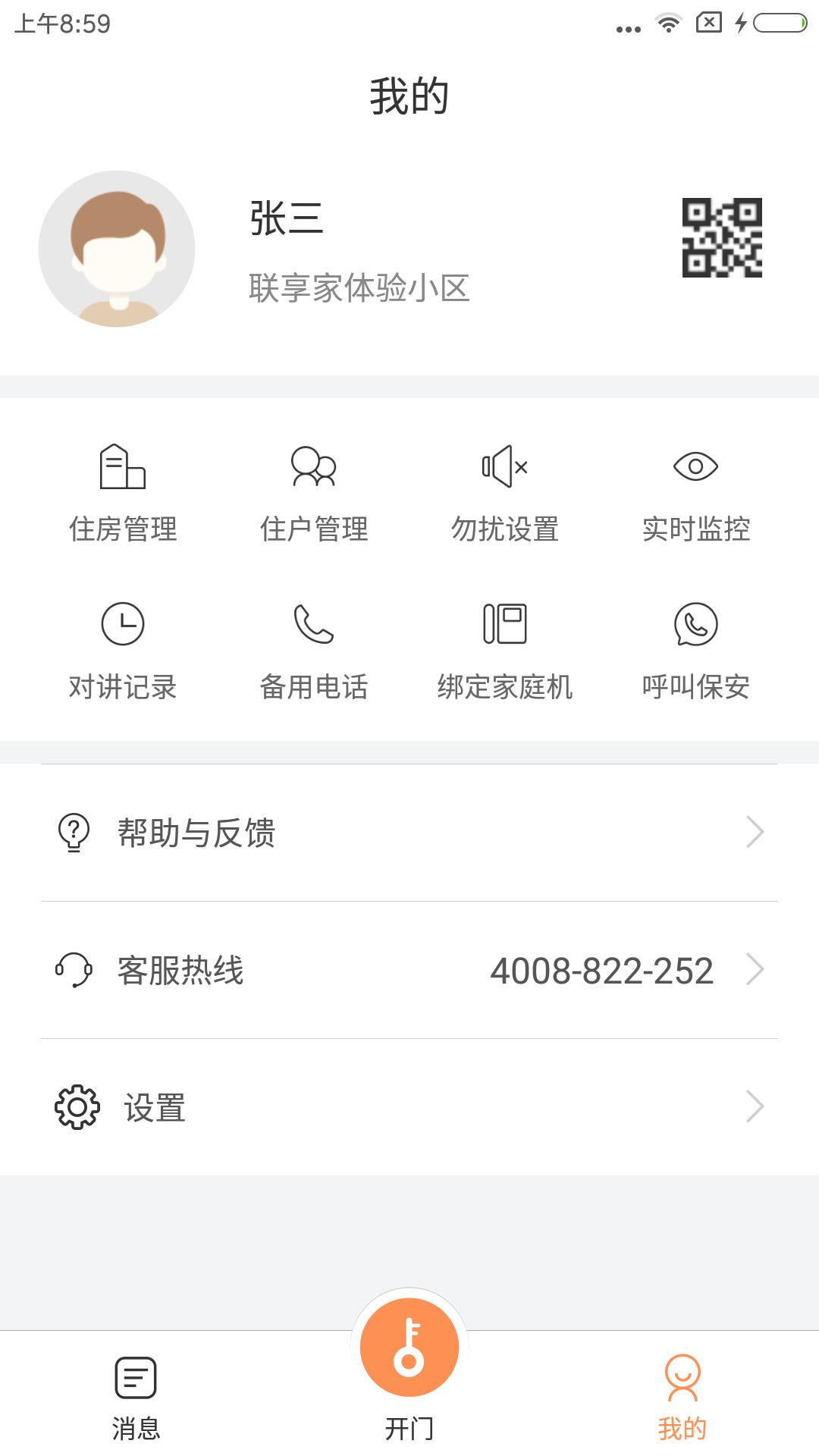Open 绑定家庭机 (bind home unit) icon
This screenshot has height=1456, width=819.
coord(504,648)
